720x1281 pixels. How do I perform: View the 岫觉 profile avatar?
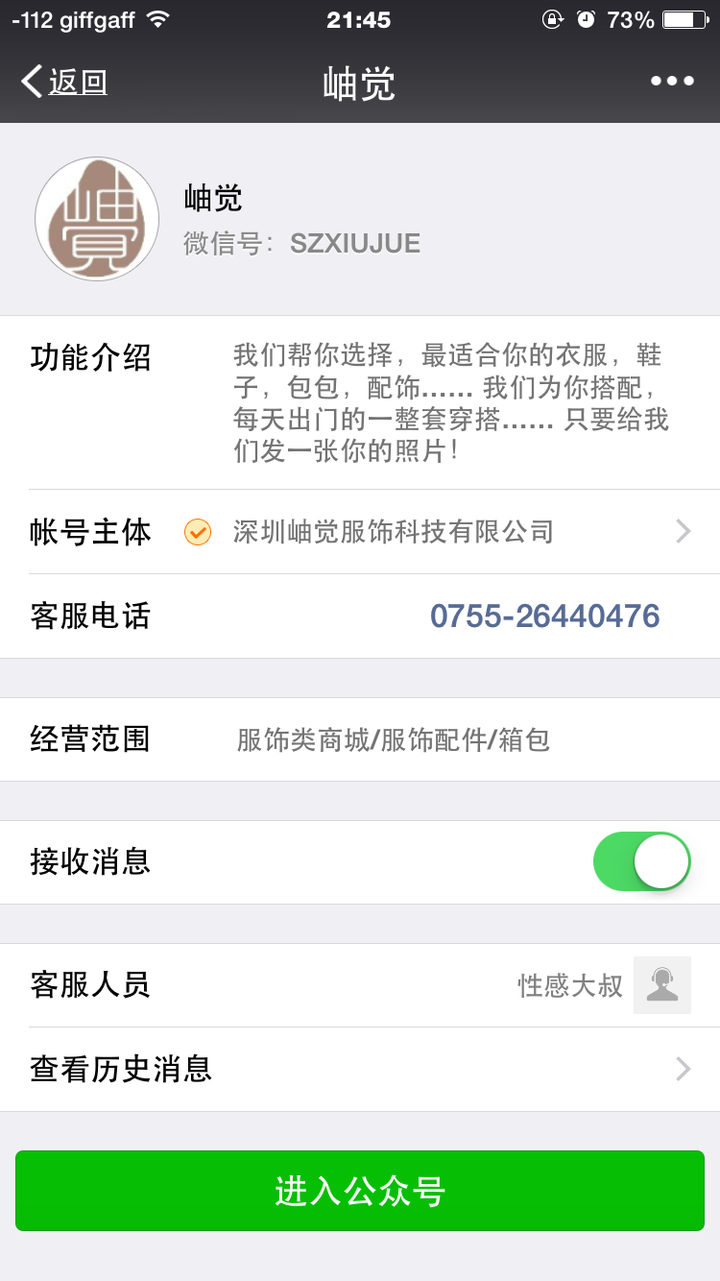point(97,218)
